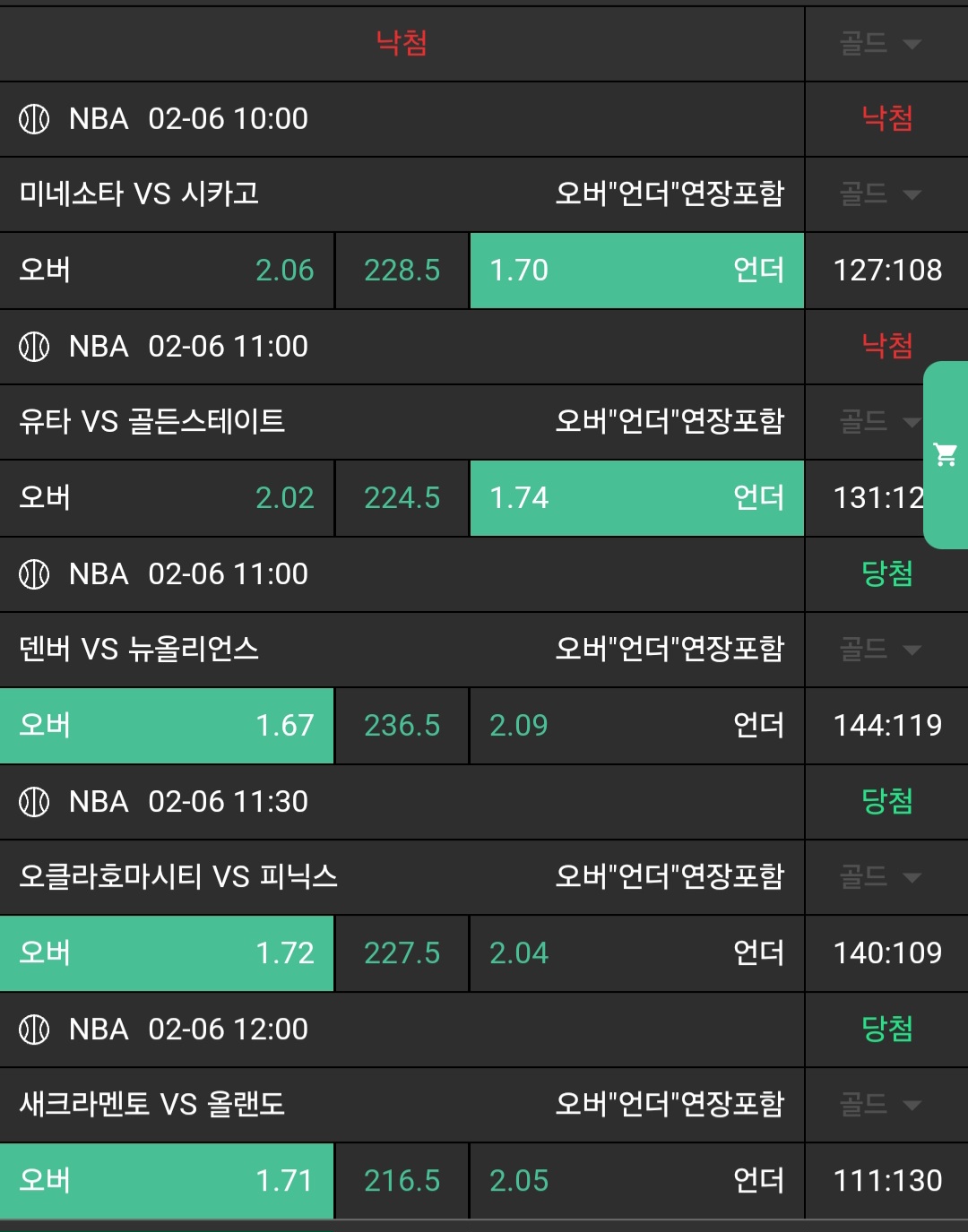This screenshot has width=968, height=1232.
Task: Select 언더 1.70 for 미네소타 VS 시카고
Action: (x=636, y=271)
